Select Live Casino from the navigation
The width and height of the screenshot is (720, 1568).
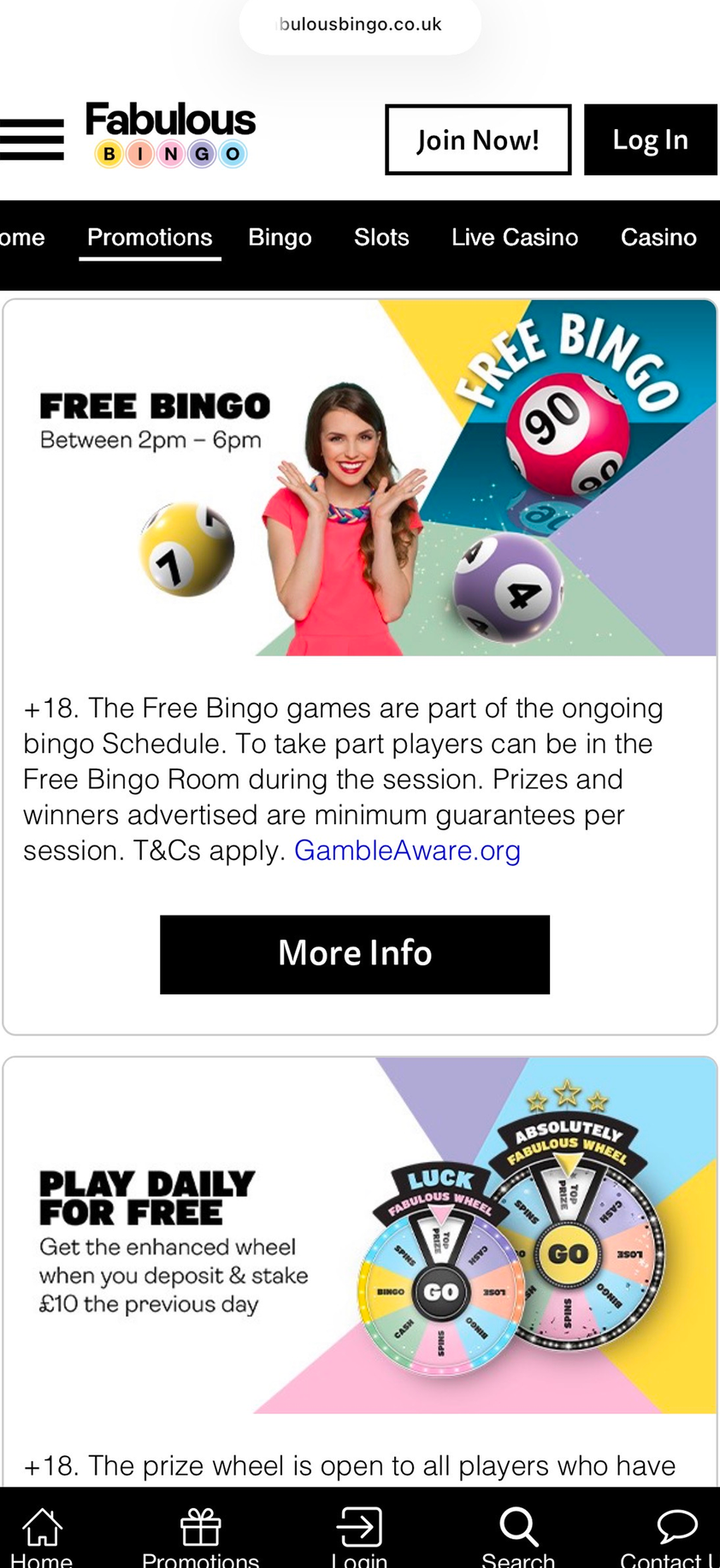515,238
